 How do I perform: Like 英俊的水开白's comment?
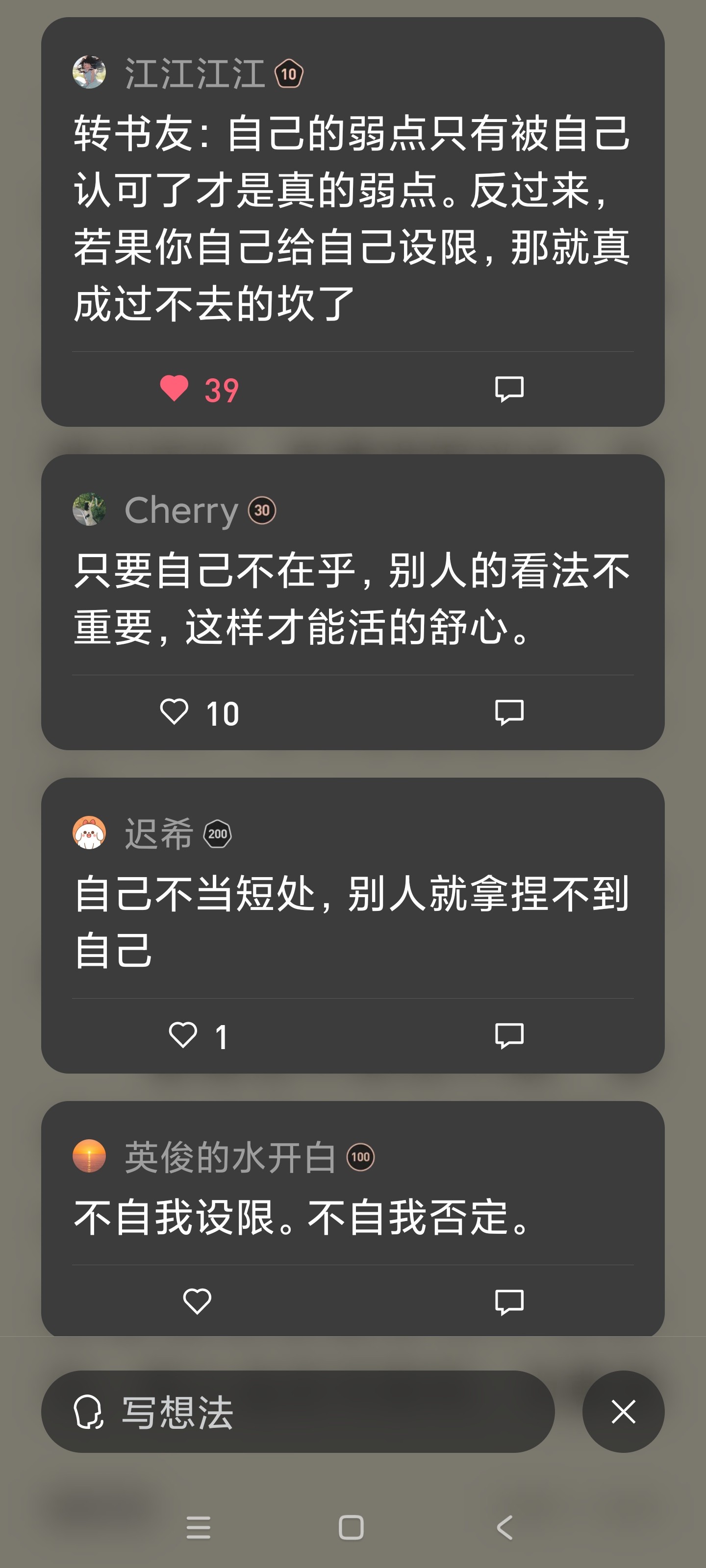click(x=197, y=1301)
